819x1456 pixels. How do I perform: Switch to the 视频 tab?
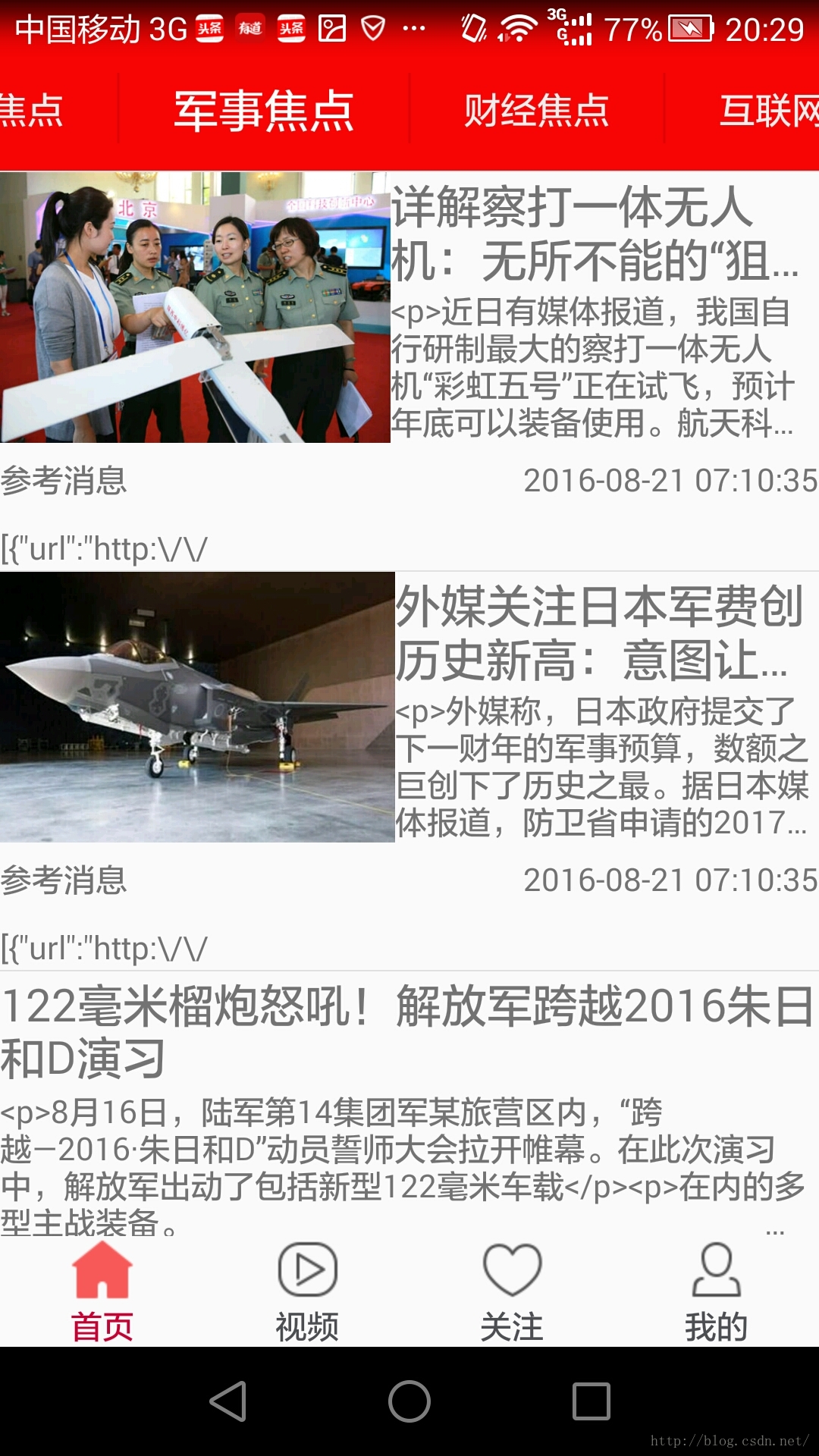[x=307, y=1292]
